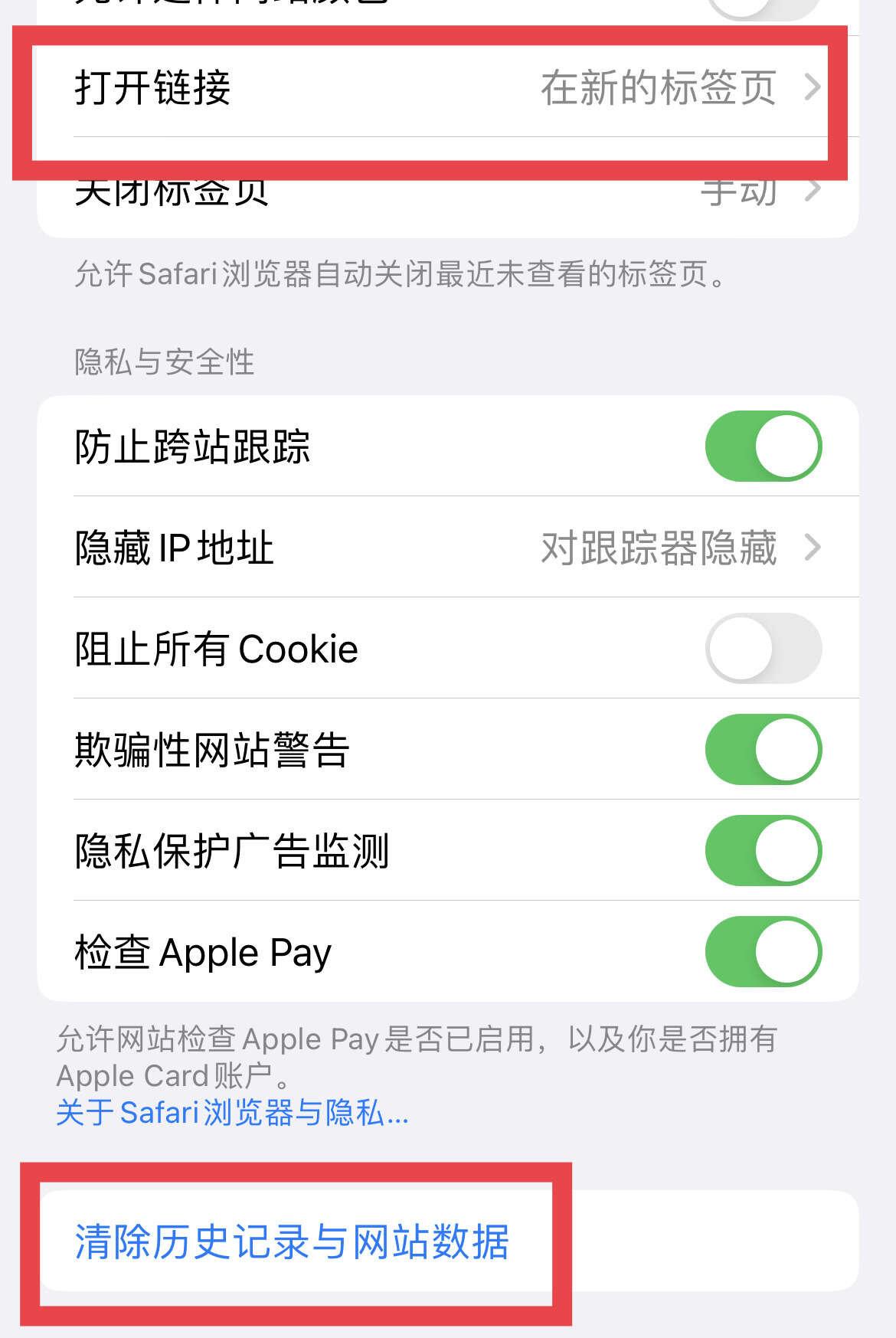
Task: Enable 阻止所有 Cookie
Action: click(763, 649)
